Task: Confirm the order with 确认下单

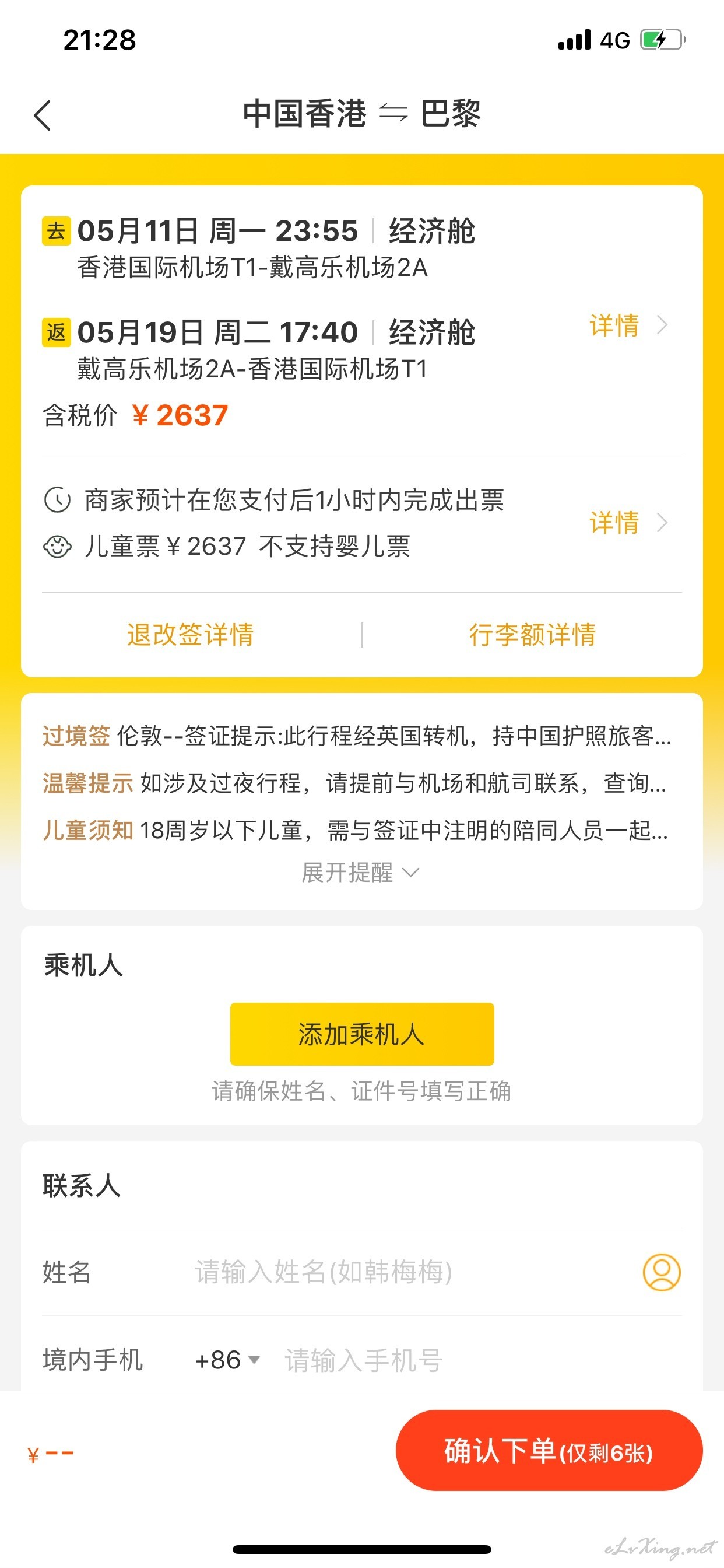Action: [549, 1450]
